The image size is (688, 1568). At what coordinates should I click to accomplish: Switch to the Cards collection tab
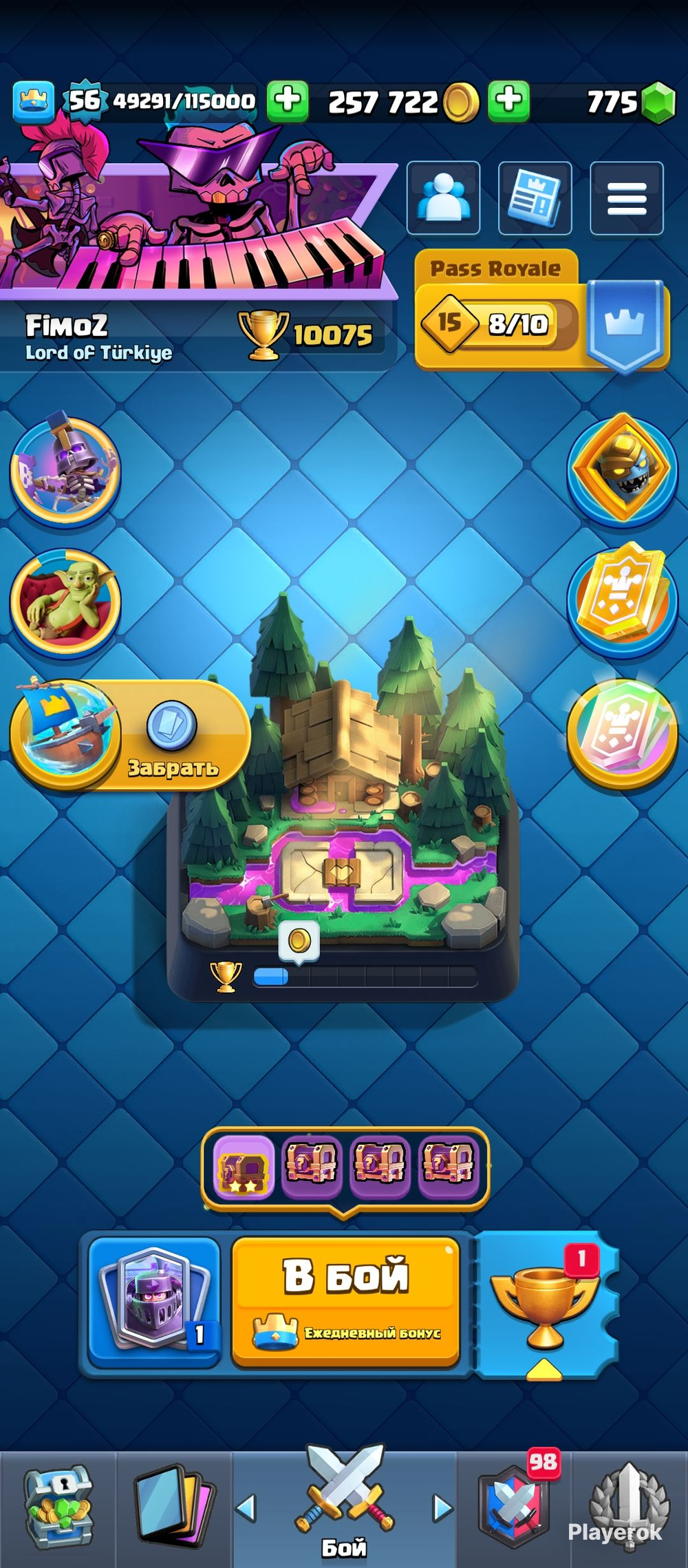point(173,1506)
